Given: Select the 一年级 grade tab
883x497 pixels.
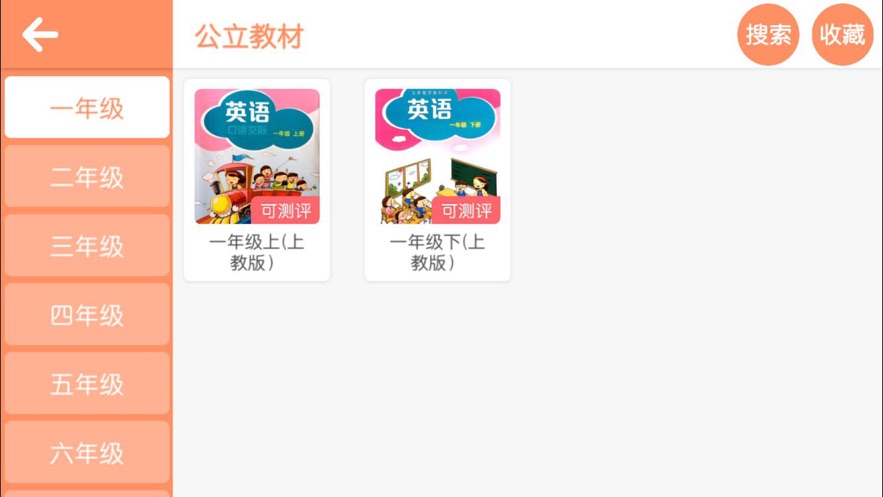Looking at the screenshot, I should [87, 108].
